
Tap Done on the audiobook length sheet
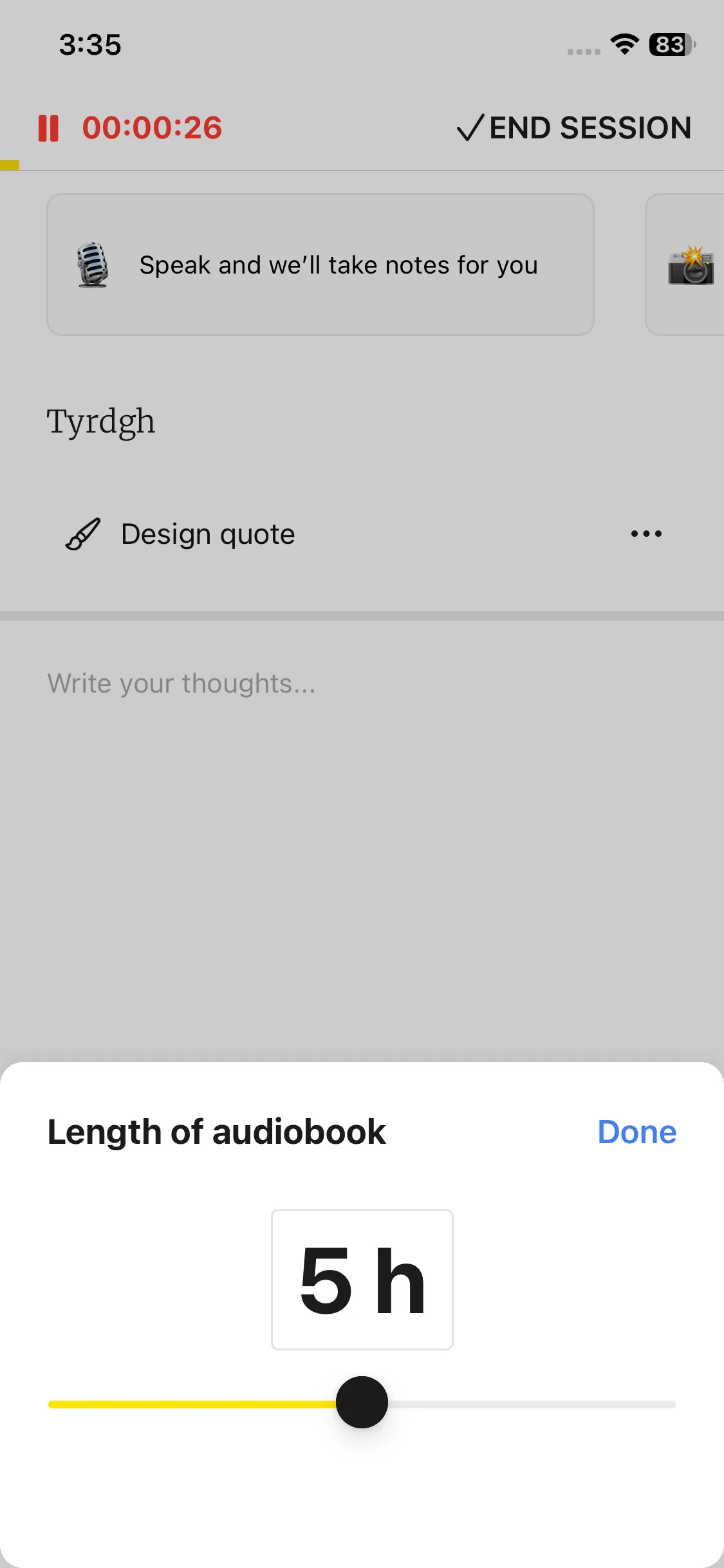(636, 1132)
